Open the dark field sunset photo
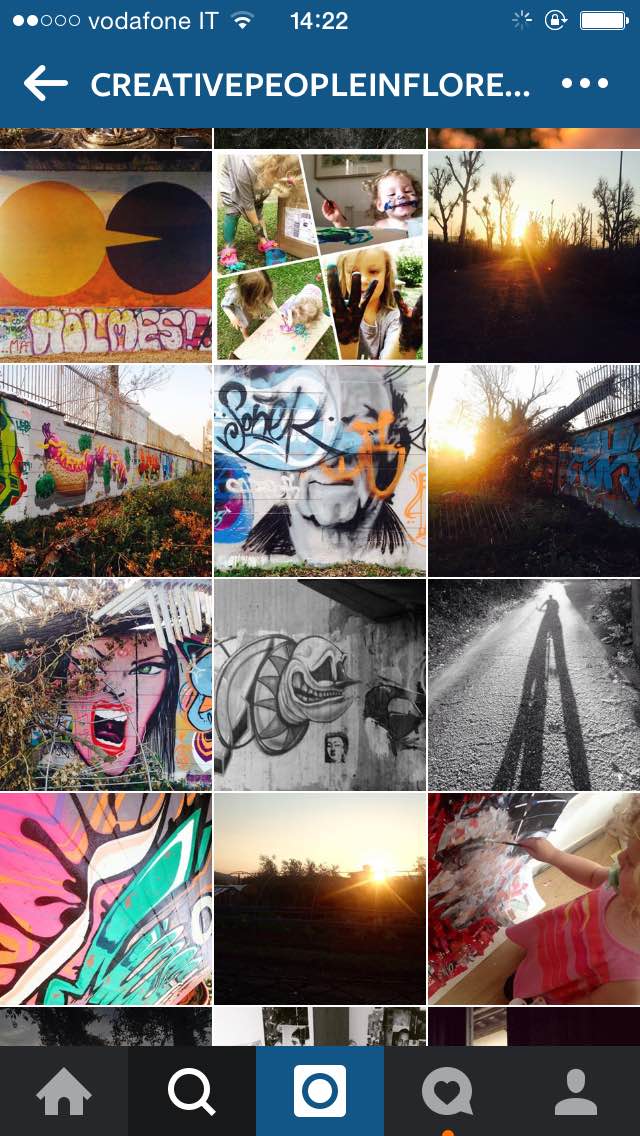The image size is (640, 1136). [320, 899]
